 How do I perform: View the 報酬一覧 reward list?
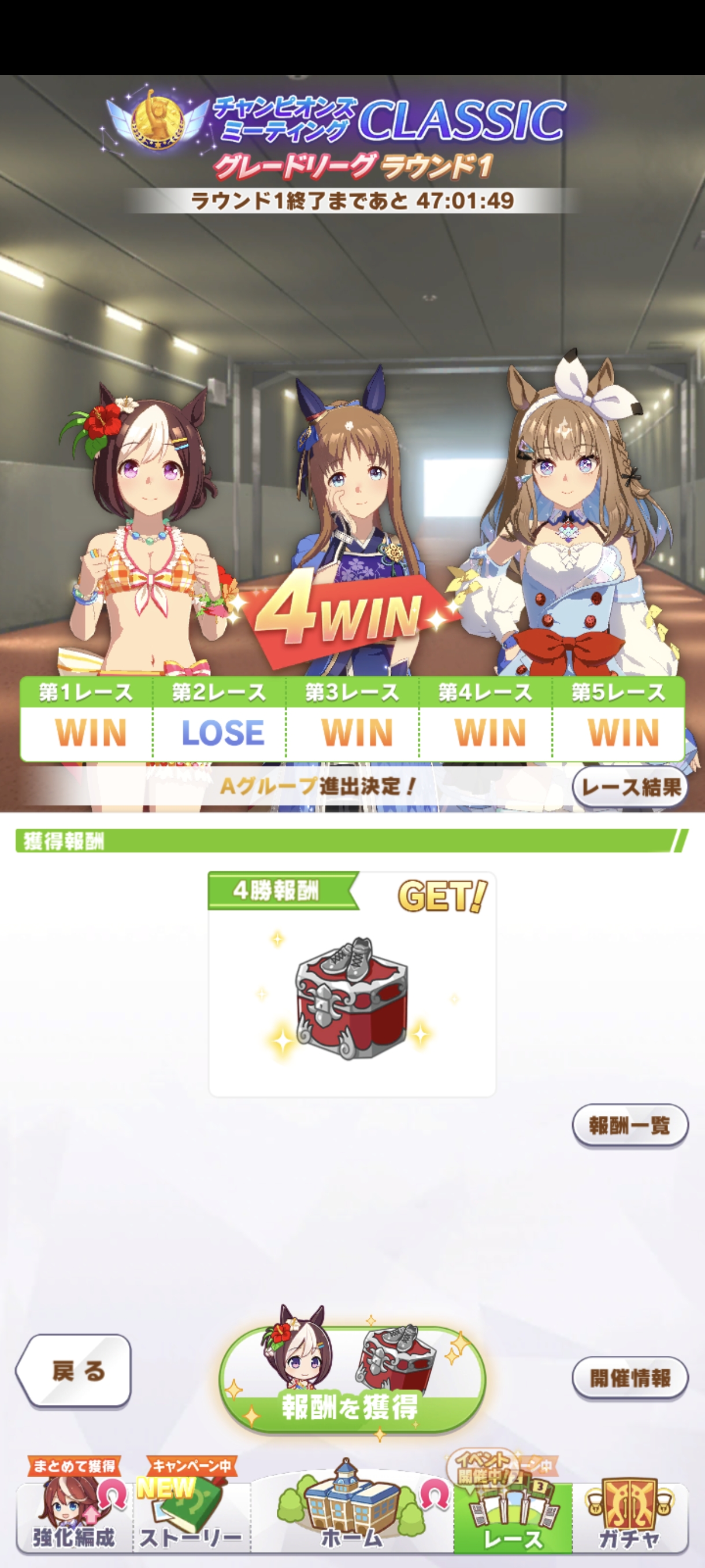(629, 1125)
